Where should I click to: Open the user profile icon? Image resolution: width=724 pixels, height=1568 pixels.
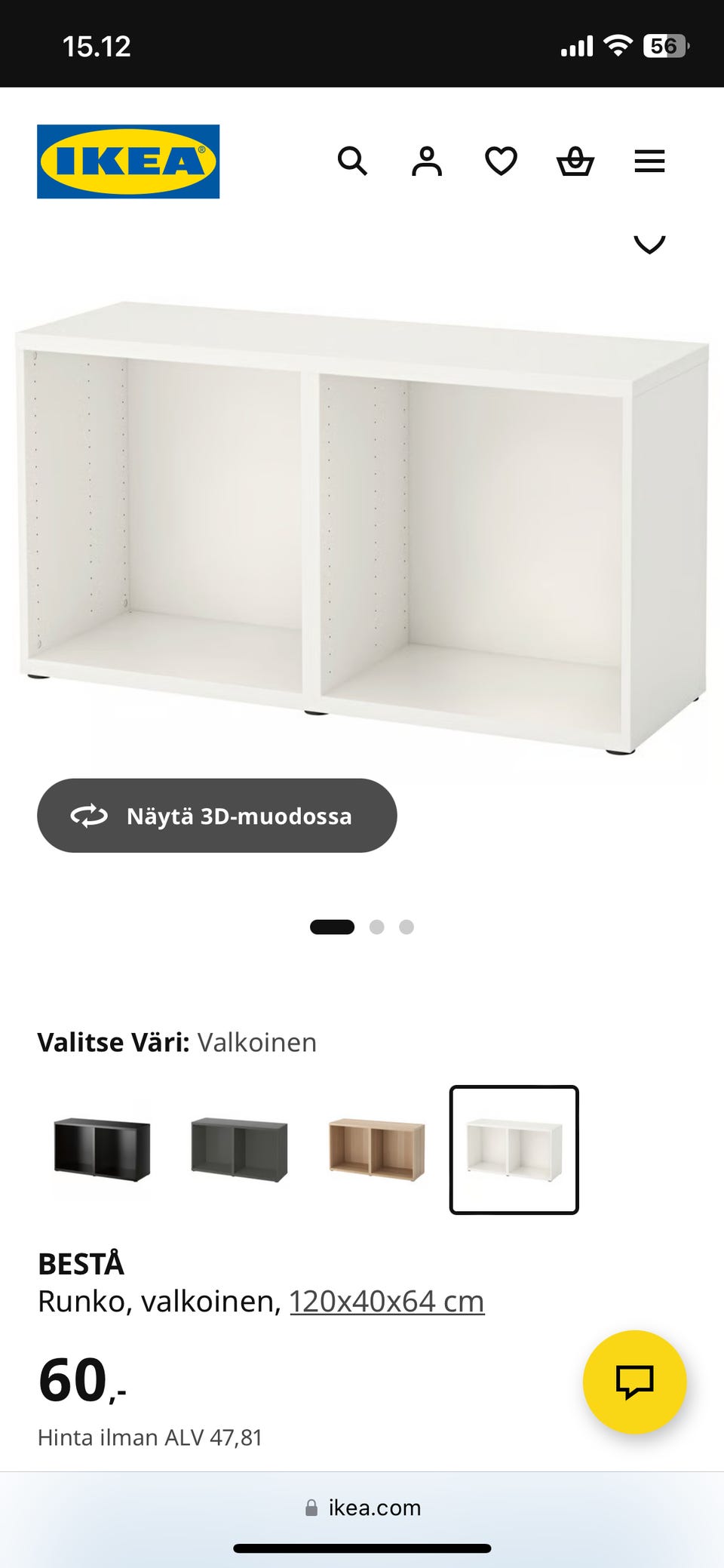pos(426,161)
